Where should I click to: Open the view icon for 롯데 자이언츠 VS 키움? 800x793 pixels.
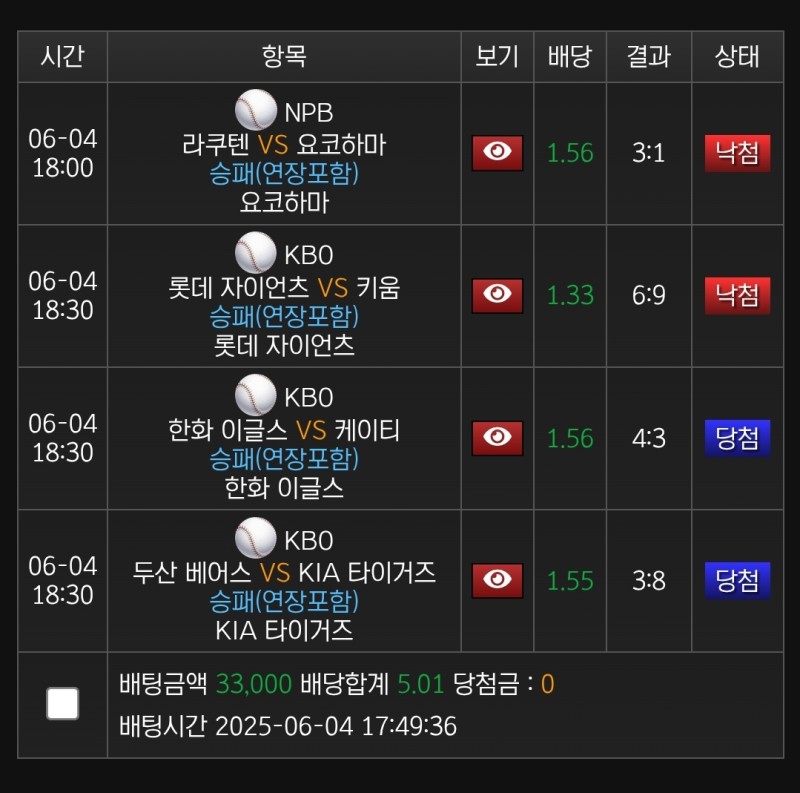(497, 295)
